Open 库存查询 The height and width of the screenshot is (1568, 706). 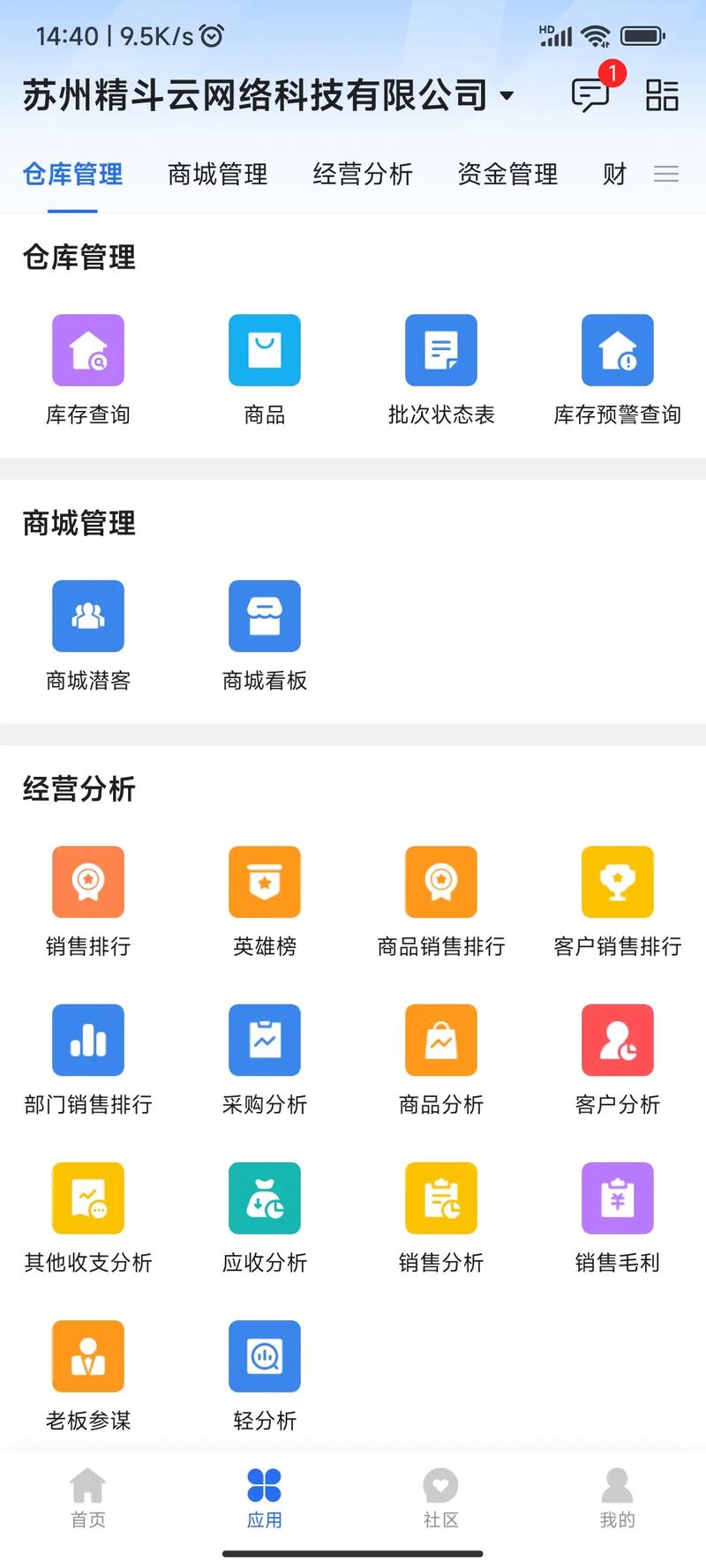pyautogui.click(x=88, y=370)
